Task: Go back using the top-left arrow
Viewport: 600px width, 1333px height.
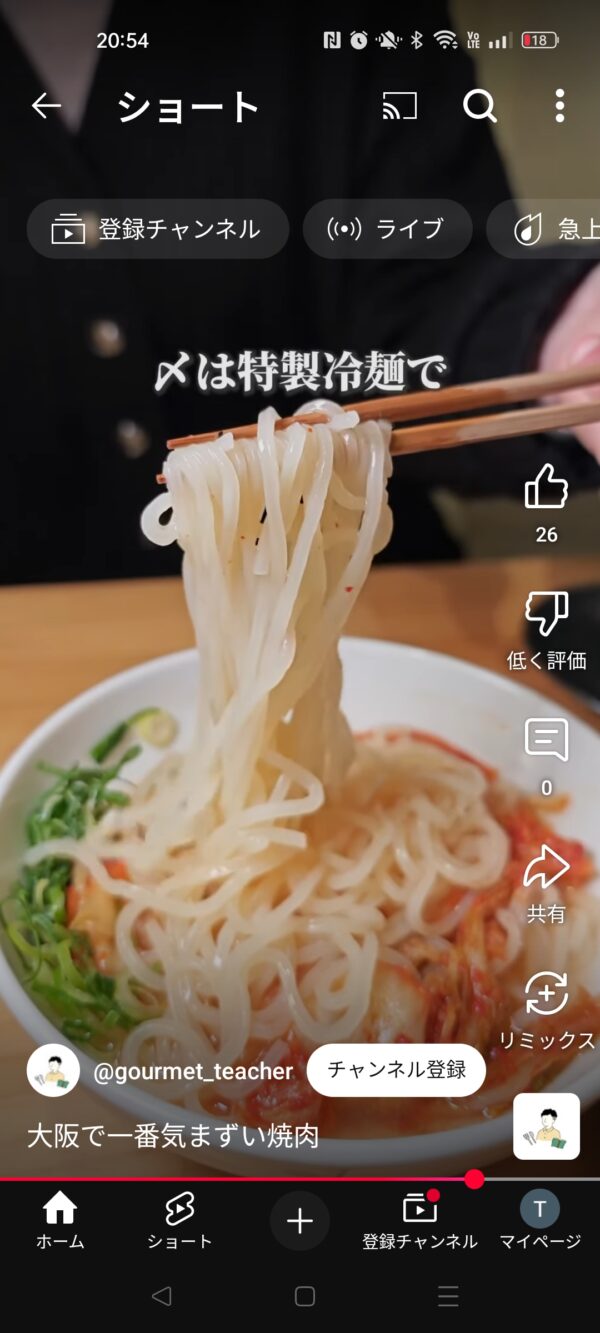Action: pos(46,106)
